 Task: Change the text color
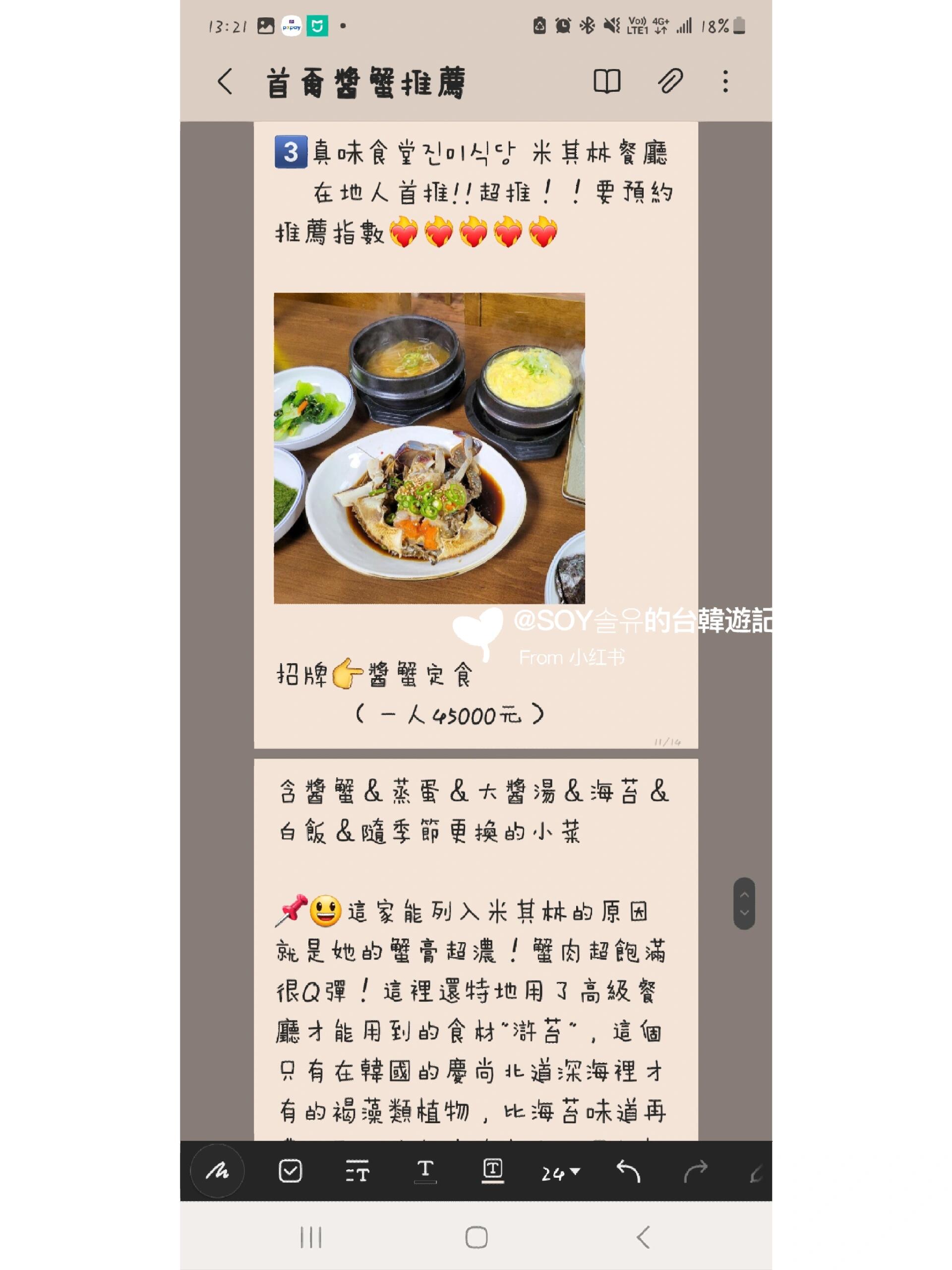425,1171
